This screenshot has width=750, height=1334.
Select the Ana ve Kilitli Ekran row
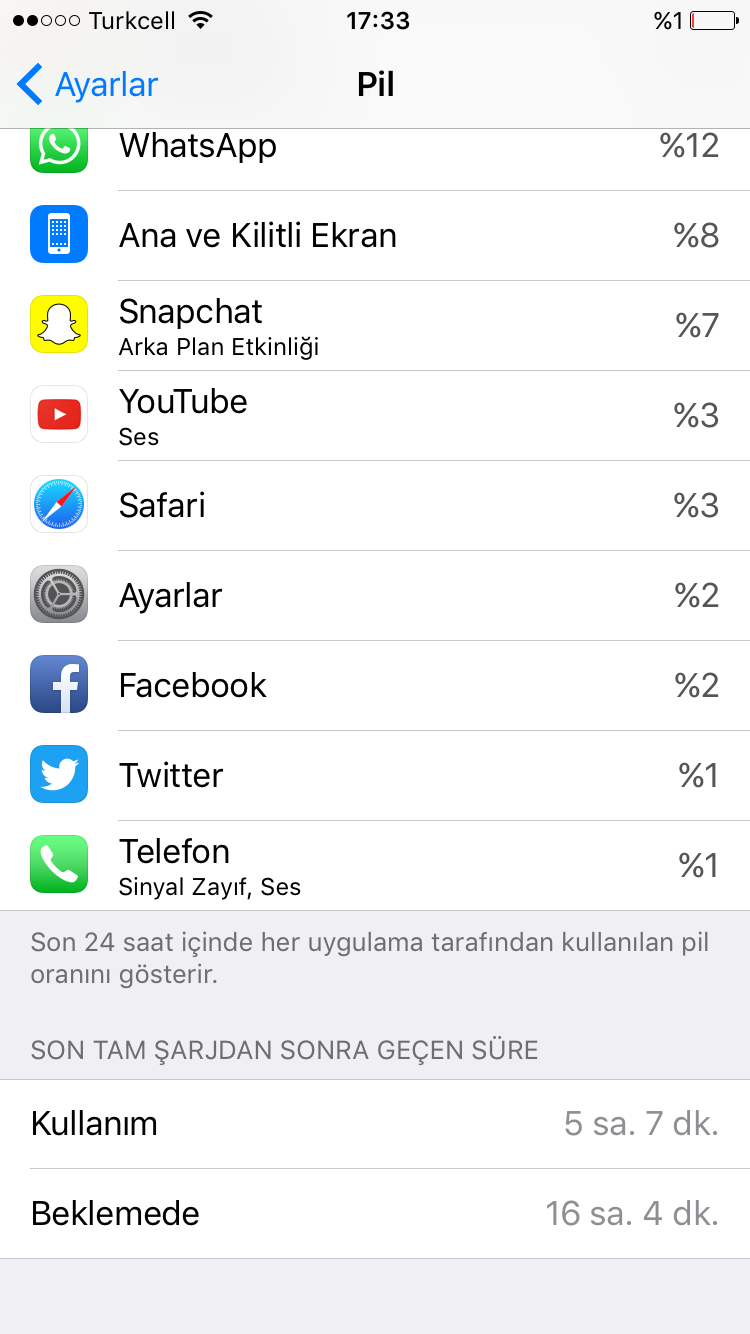[375, 236]
